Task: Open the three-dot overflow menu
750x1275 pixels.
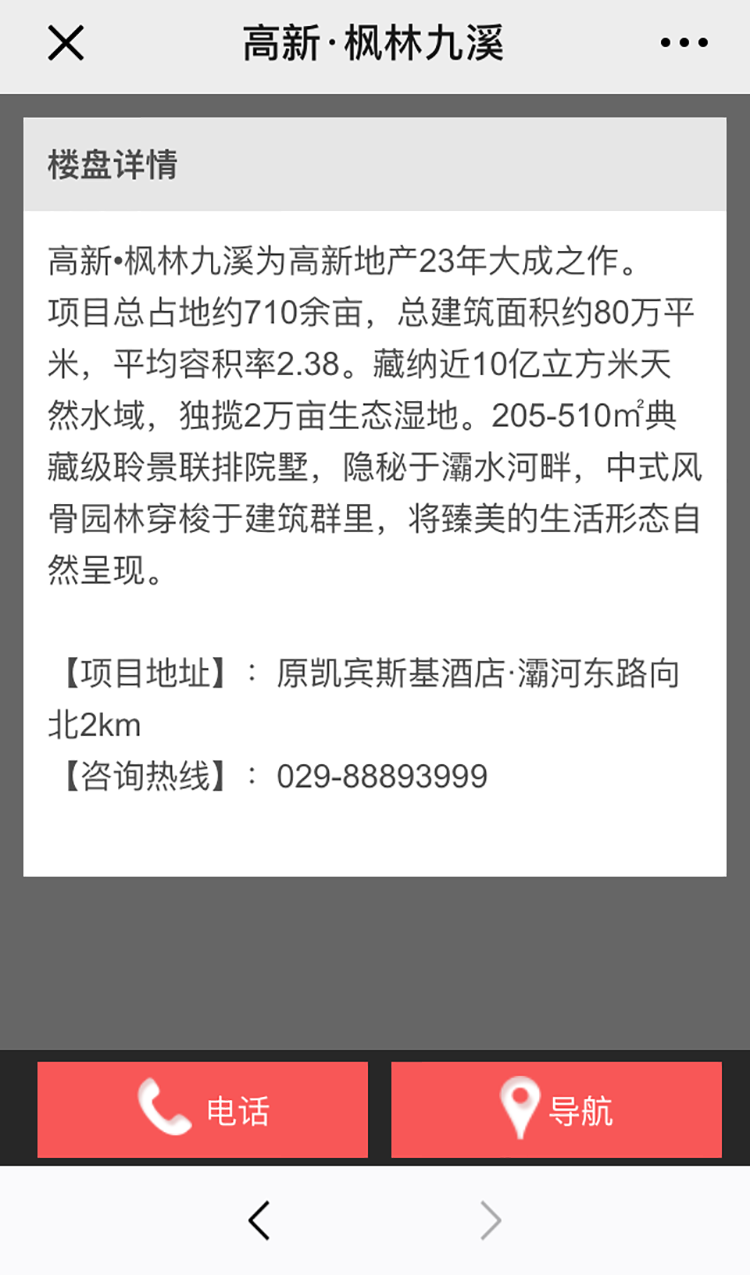Action: [684, 43]
